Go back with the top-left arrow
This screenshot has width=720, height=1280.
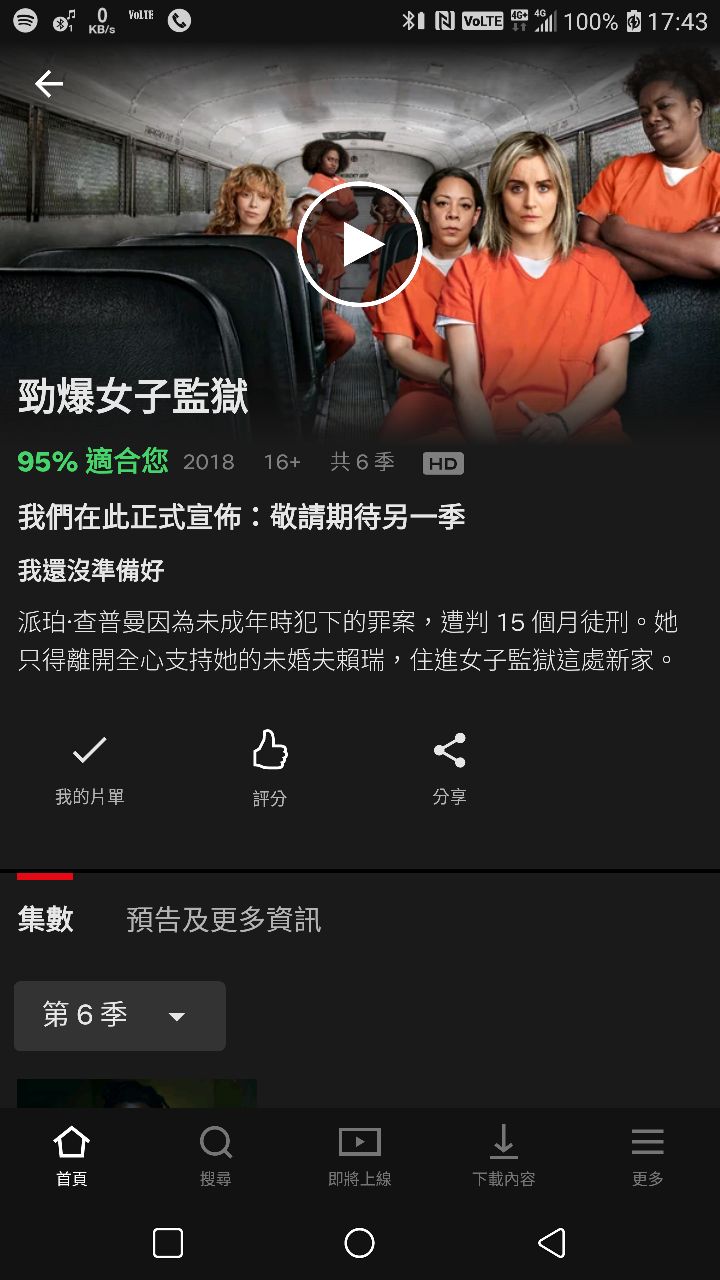coord(48,84)
